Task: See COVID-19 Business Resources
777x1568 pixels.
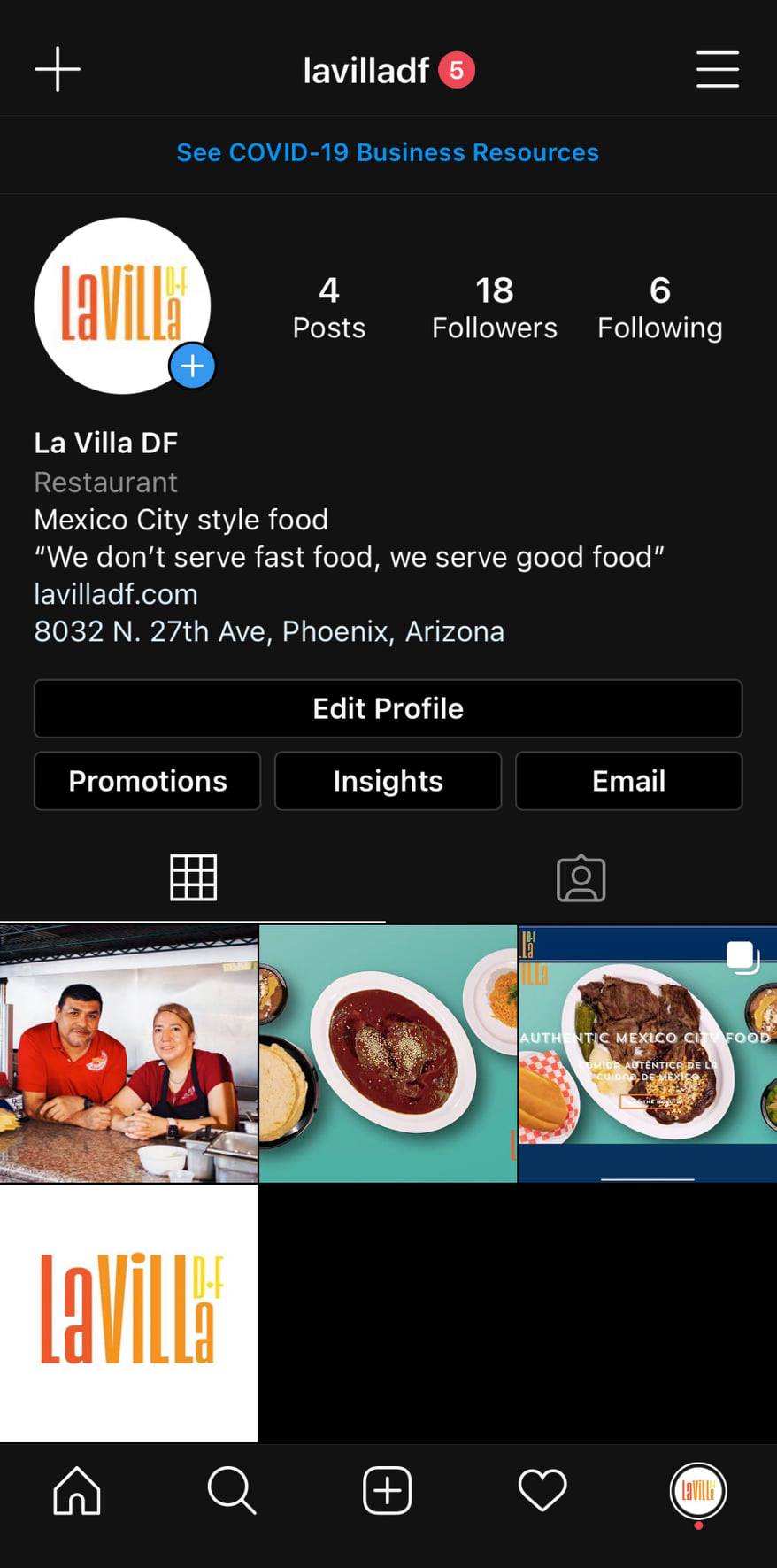Action: coord(388,152)
